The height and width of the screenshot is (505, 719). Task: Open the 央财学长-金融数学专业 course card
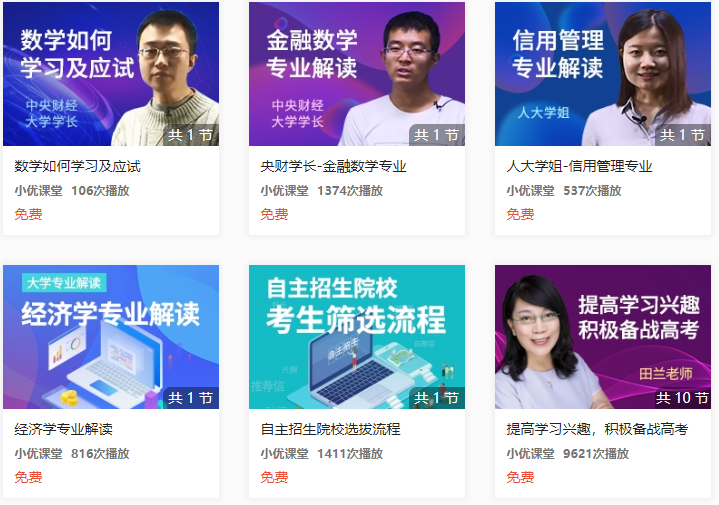click(357, 76)
